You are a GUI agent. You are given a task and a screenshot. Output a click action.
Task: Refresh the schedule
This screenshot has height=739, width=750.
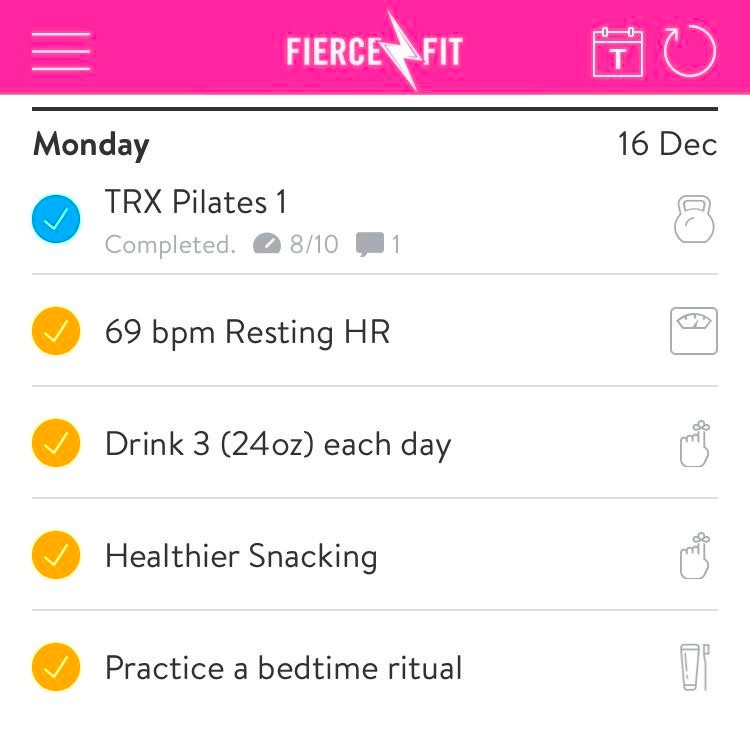(691, 52)
